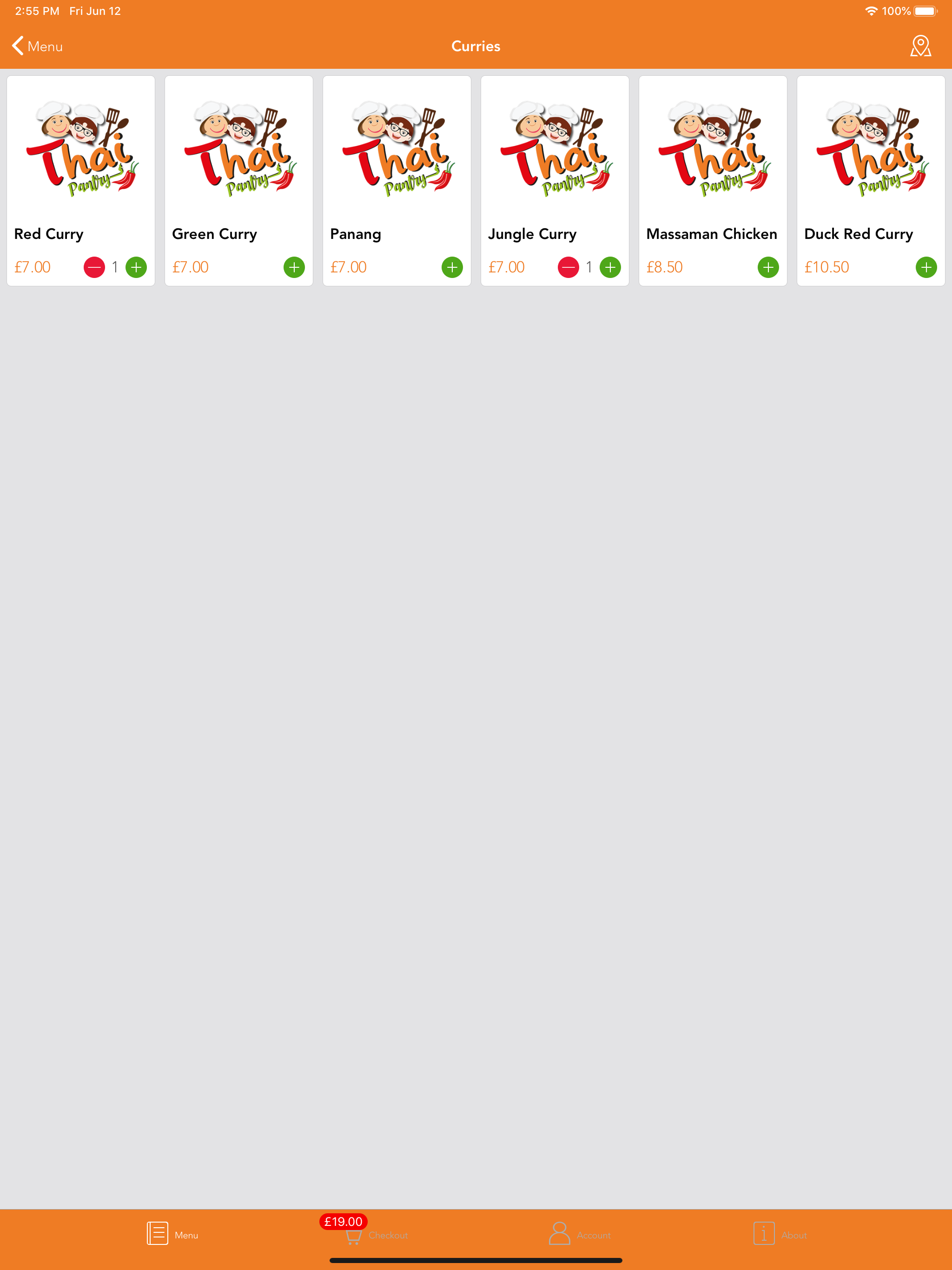Increase Jungle Curry quantity with plus button

click(610, 267)
